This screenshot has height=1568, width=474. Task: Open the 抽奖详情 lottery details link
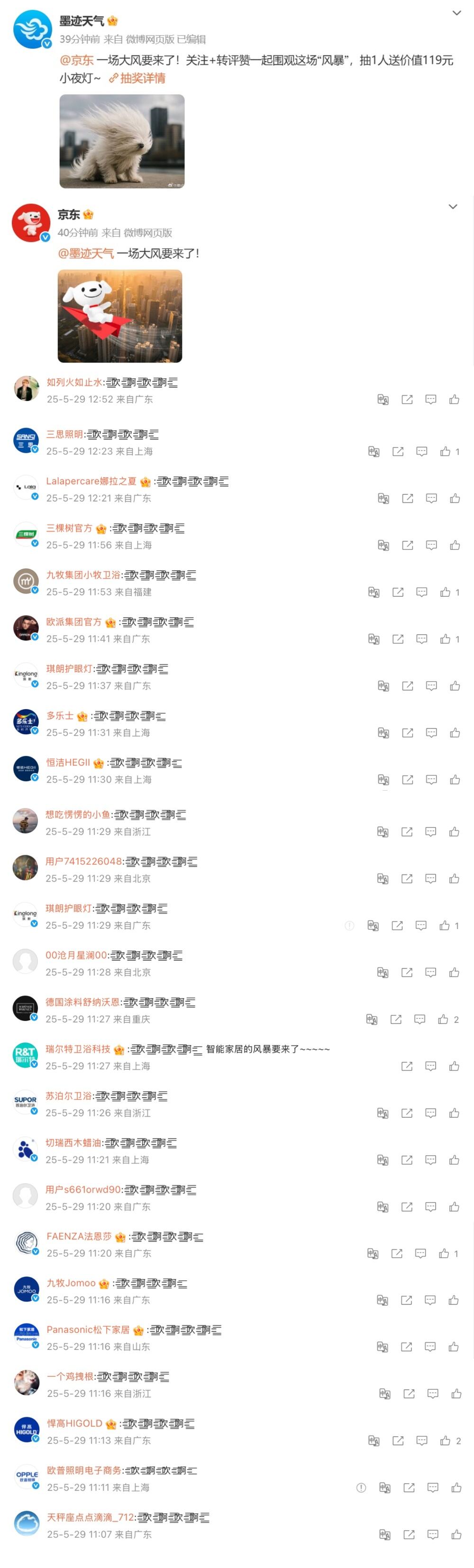pos(142,78)
